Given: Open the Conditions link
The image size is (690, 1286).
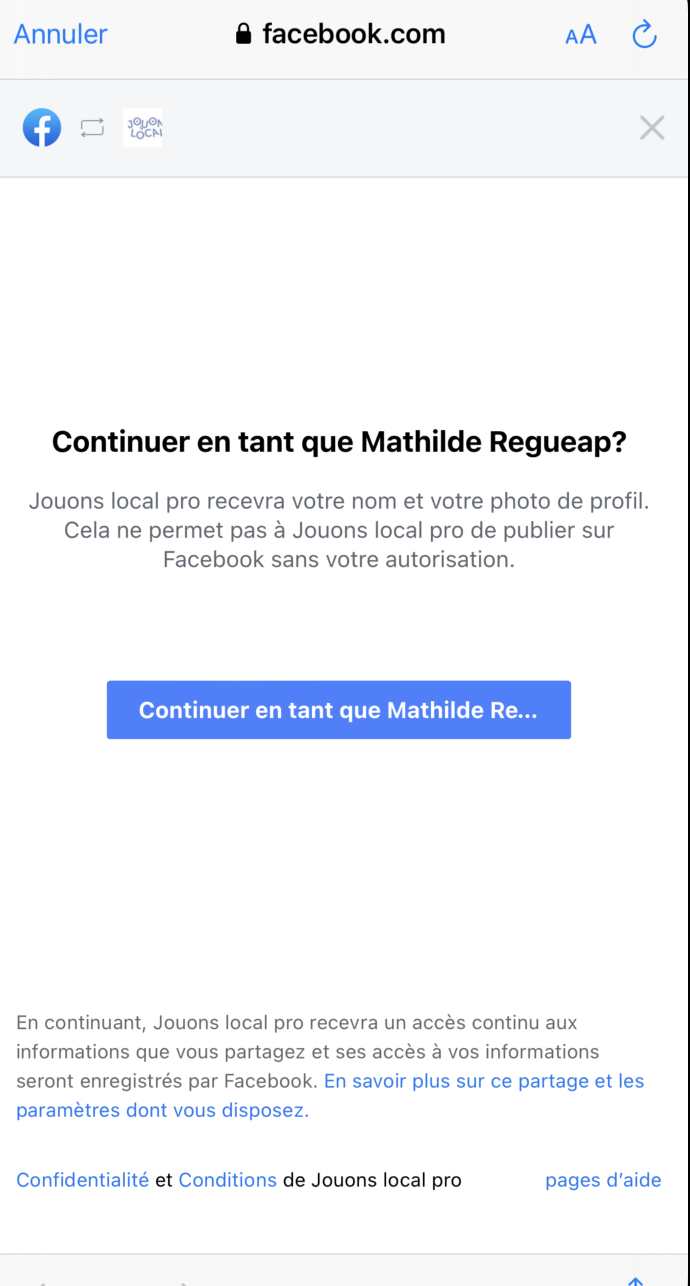Looking at the screenshot, I should pos(227,1180).
